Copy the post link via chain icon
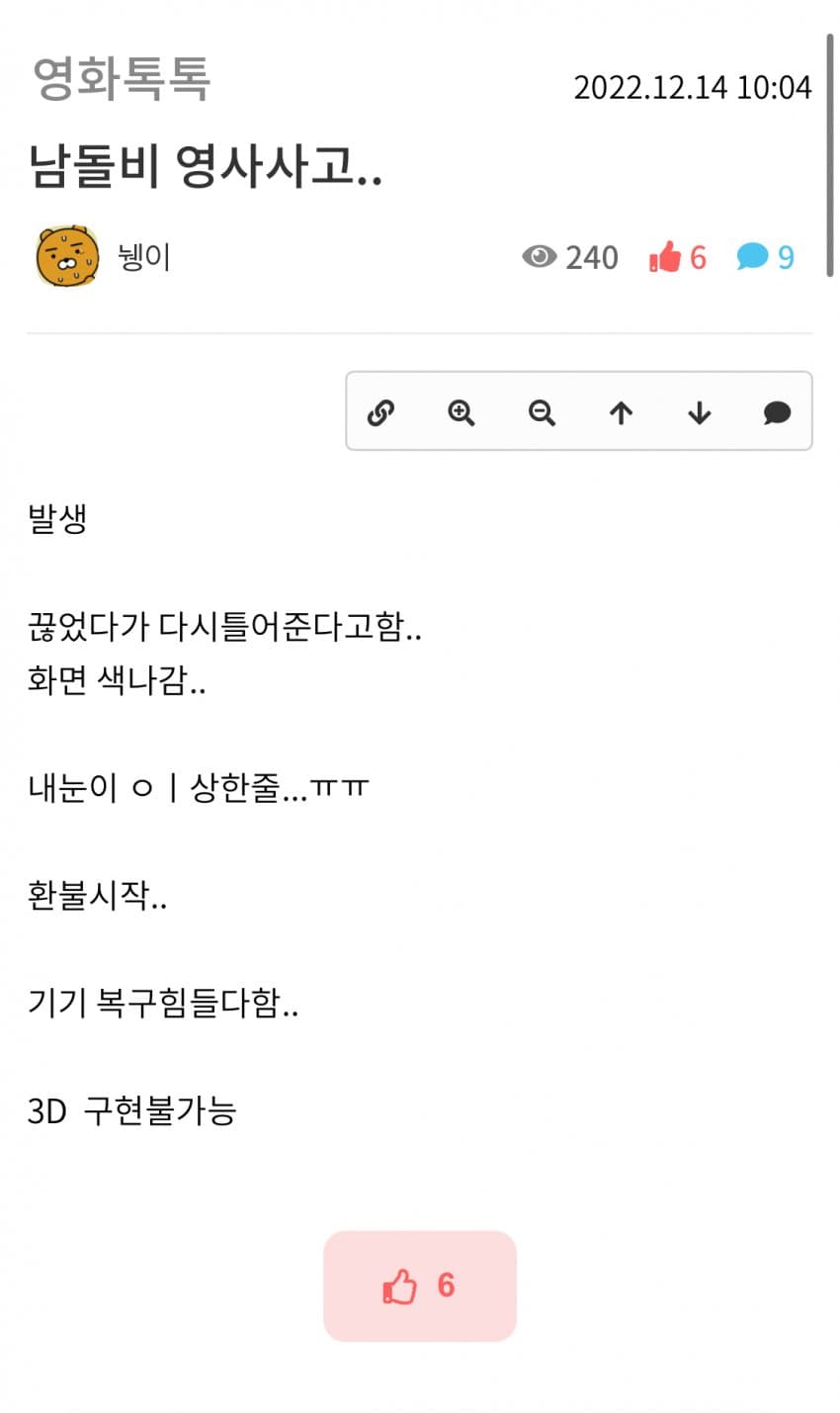The height and width of the screenshot is (1413, 840). point(381,412)
